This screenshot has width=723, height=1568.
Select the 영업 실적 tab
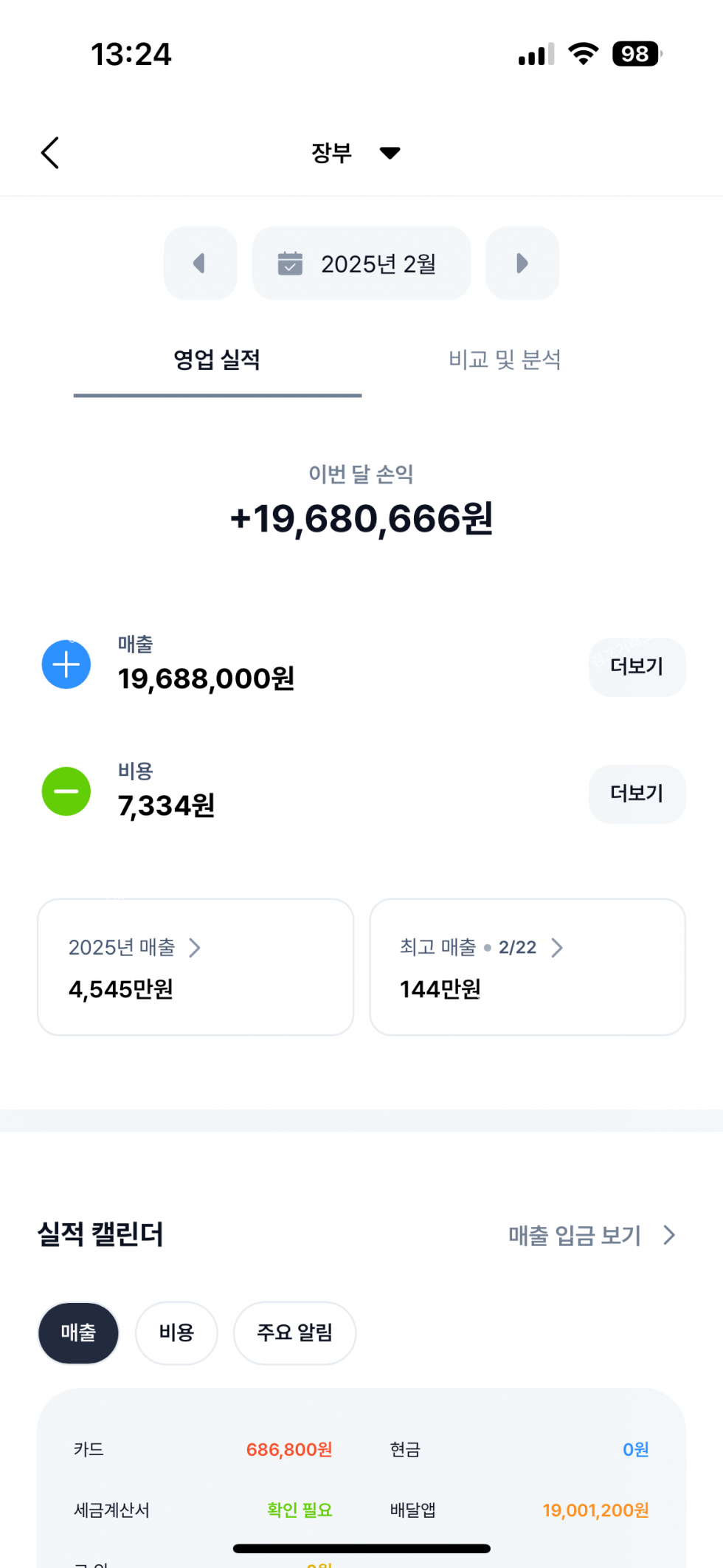[x=217, y=360]
